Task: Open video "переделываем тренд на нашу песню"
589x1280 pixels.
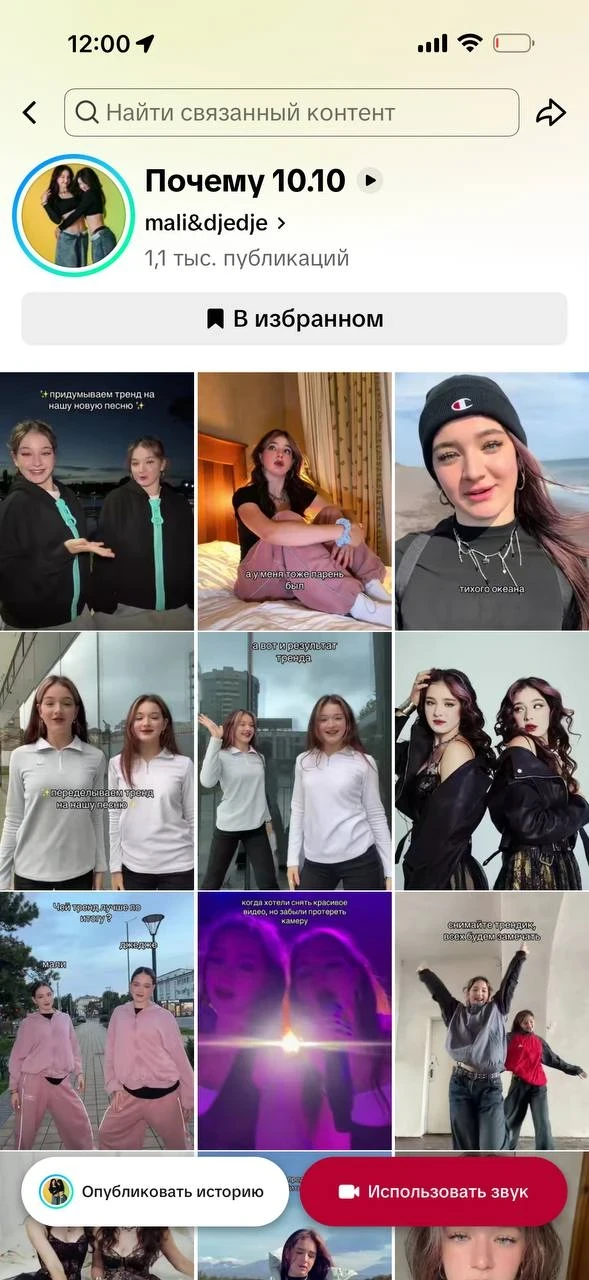Action: tap(97, 761)
